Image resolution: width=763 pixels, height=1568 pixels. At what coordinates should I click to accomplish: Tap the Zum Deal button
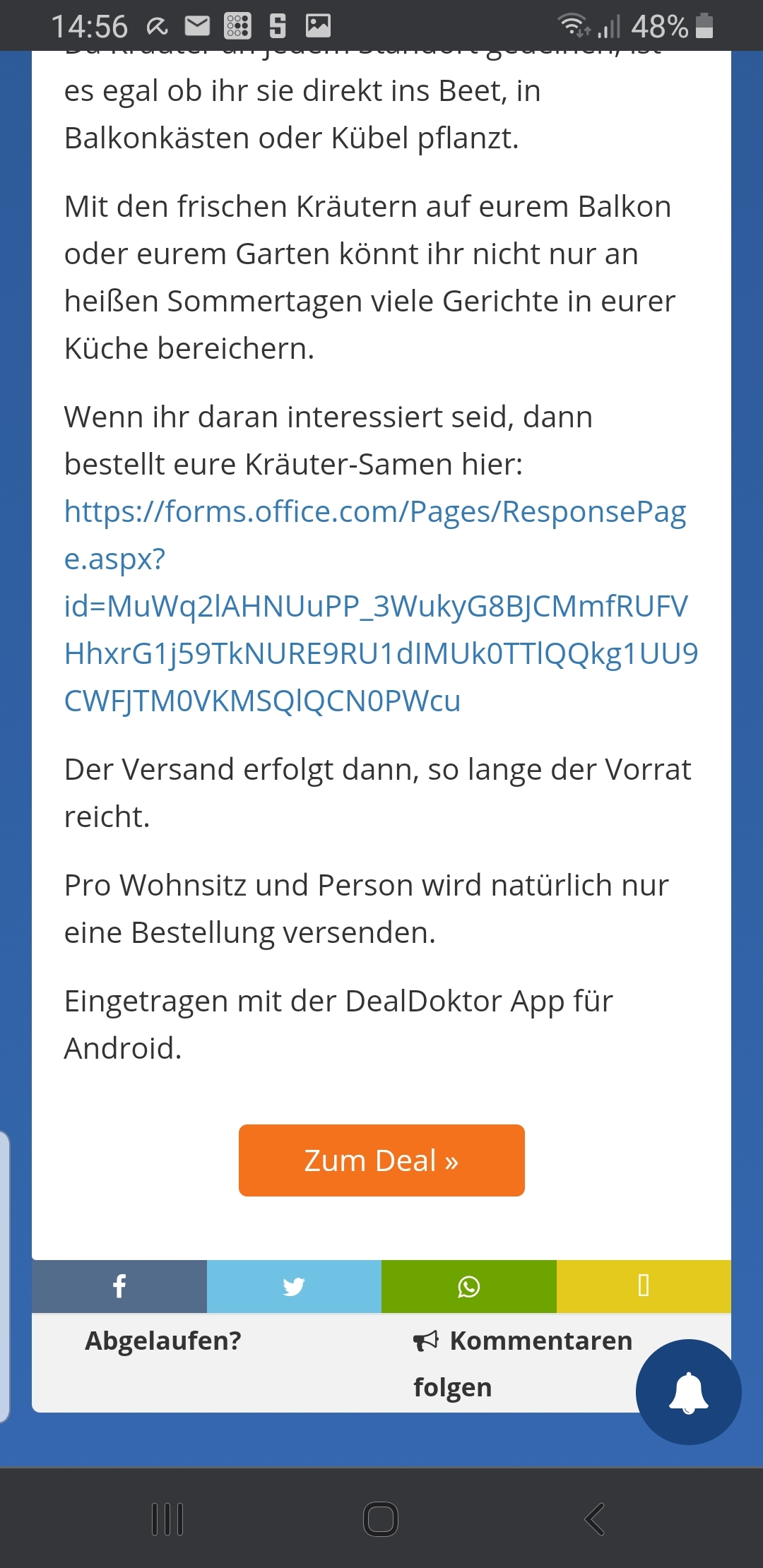(x=381, y=1160)
